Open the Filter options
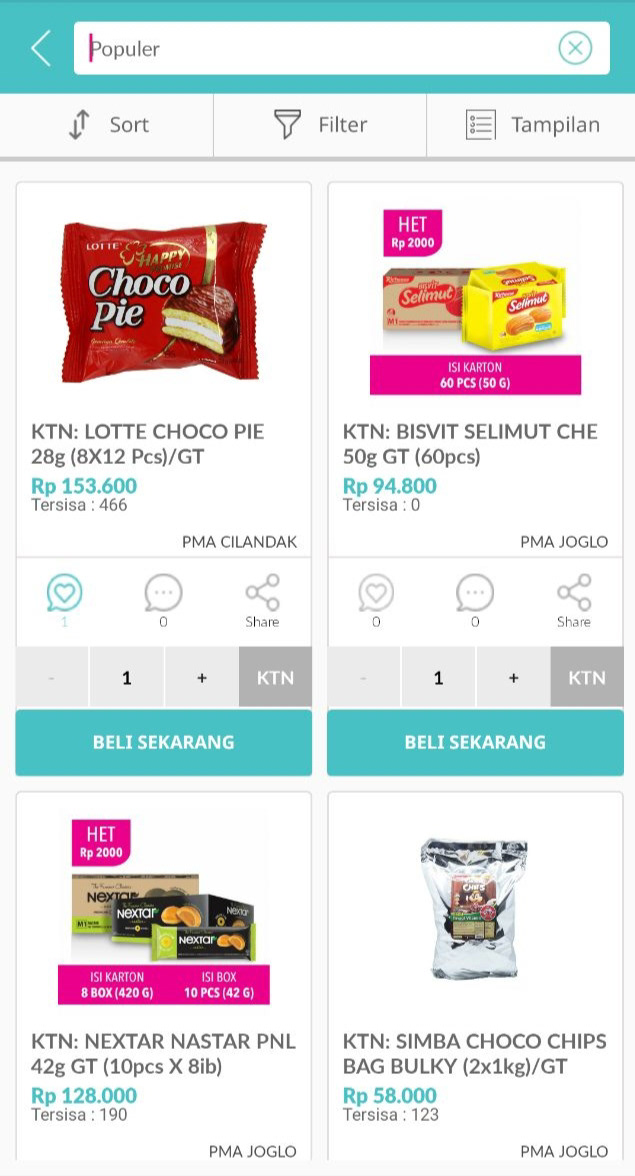The height and width of the screenshot is (1176, 635). point(320,124)
